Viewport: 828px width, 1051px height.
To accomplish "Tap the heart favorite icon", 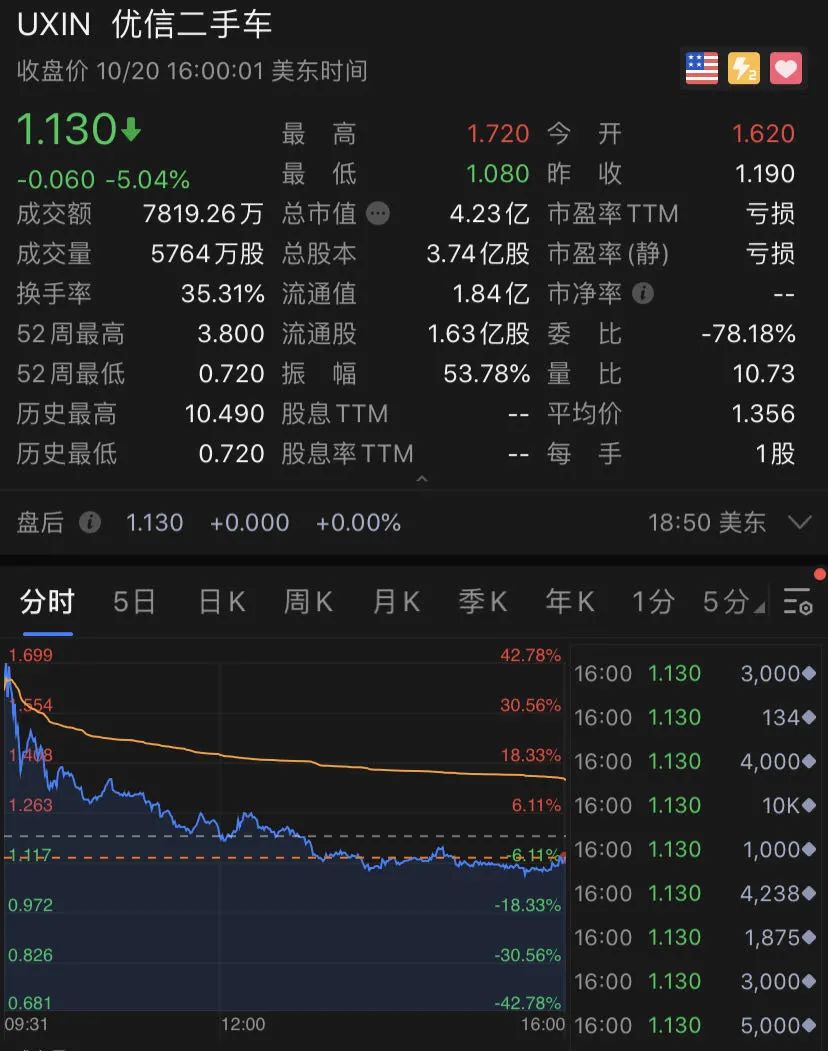I will pyautogui.click(x=786, y=68).
